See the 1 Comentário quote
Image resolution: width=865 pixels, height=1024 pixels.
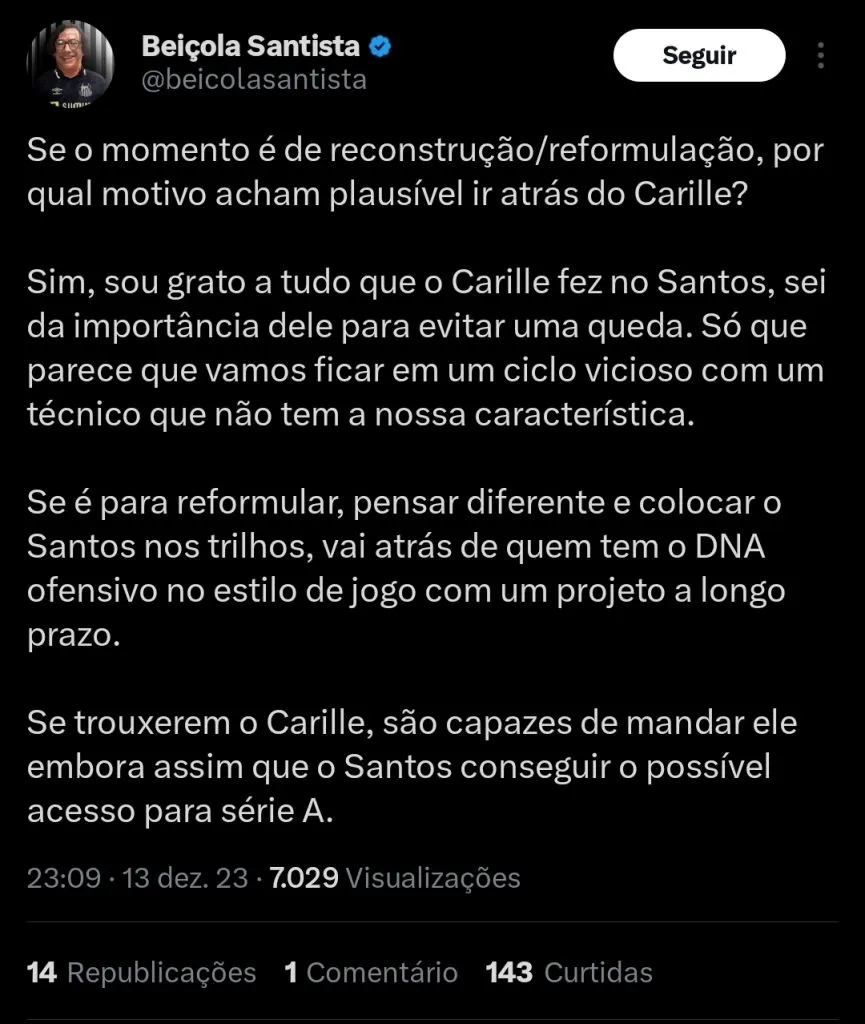(371, 972)
